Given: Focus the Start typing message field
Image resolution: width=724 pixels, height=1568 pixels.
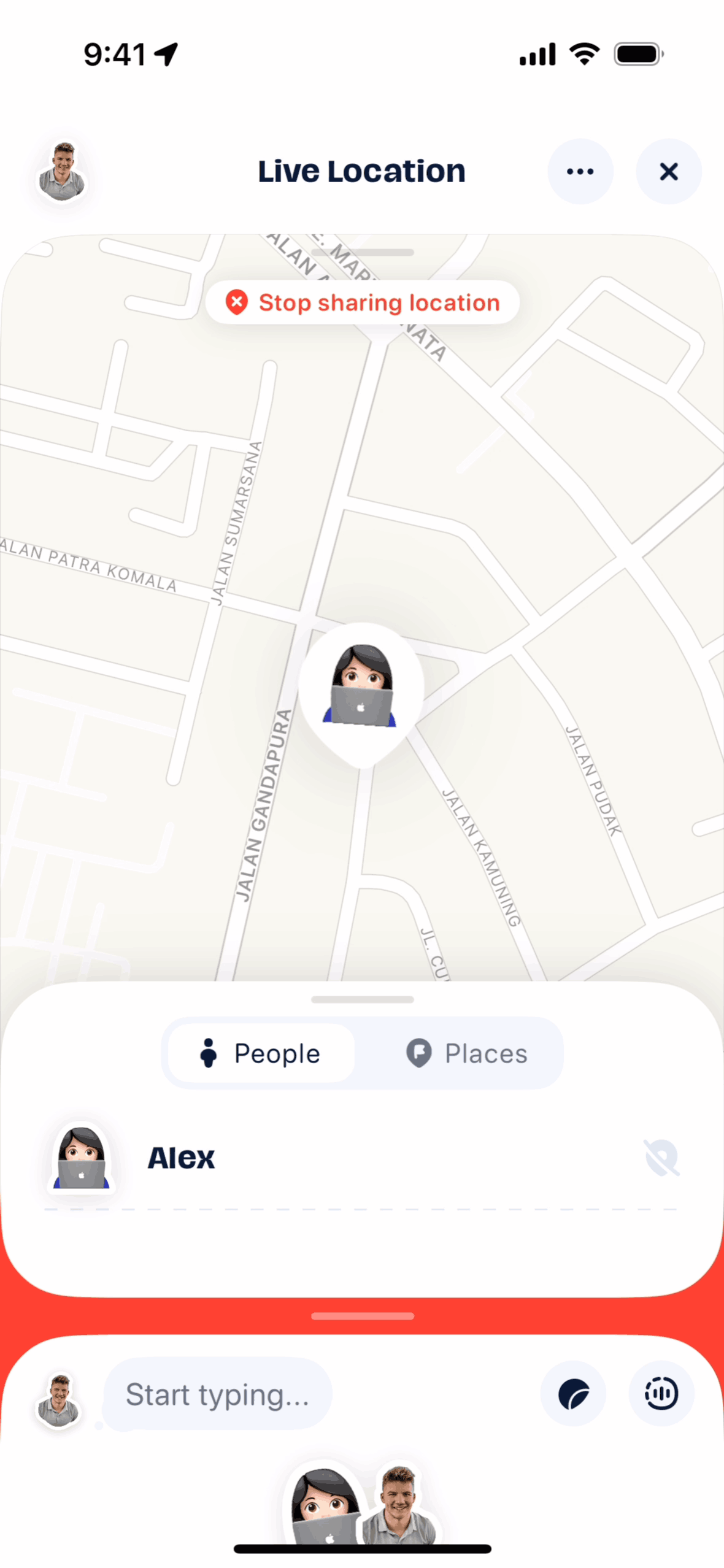Looking at the screenshot, I should 218,1394.
